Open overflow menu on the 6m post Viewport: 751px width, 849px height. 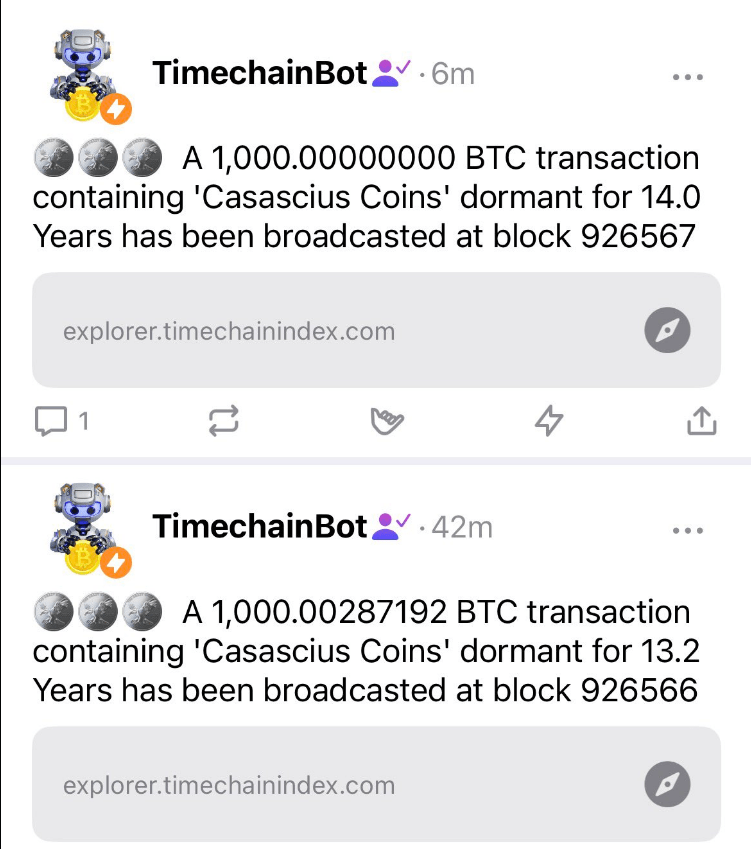[x=688, y=77]
